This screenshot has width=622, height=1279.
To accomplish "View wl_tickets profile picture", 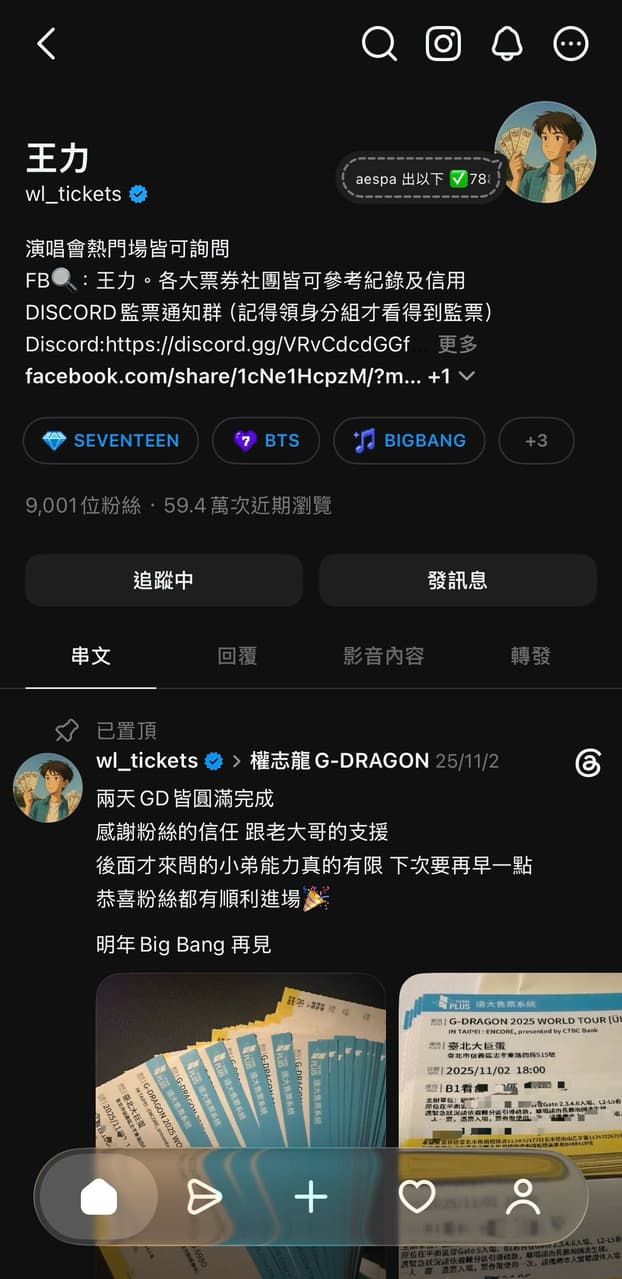I will [545, 152].
